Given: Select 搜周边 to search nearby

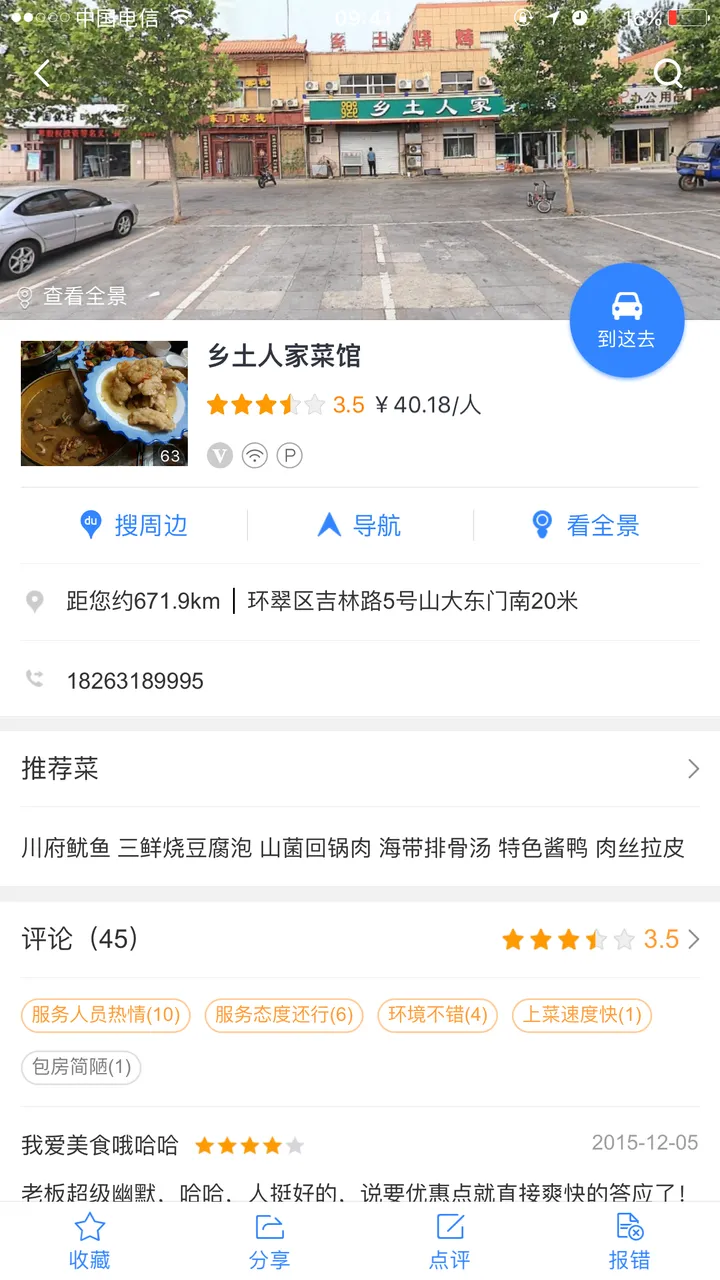Looking at the screenshot, I should pyautogui.click(x=134, y=525).
